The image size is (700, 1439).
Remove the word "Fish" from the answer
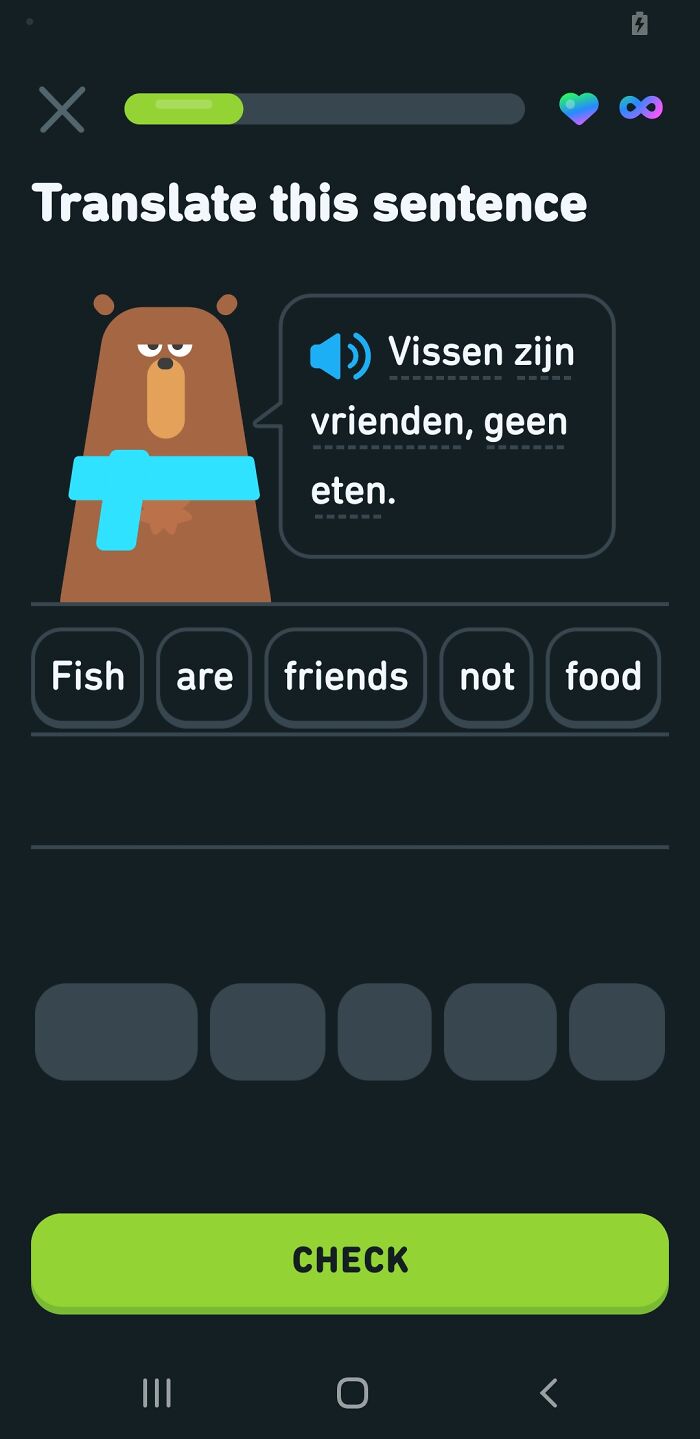88,677
